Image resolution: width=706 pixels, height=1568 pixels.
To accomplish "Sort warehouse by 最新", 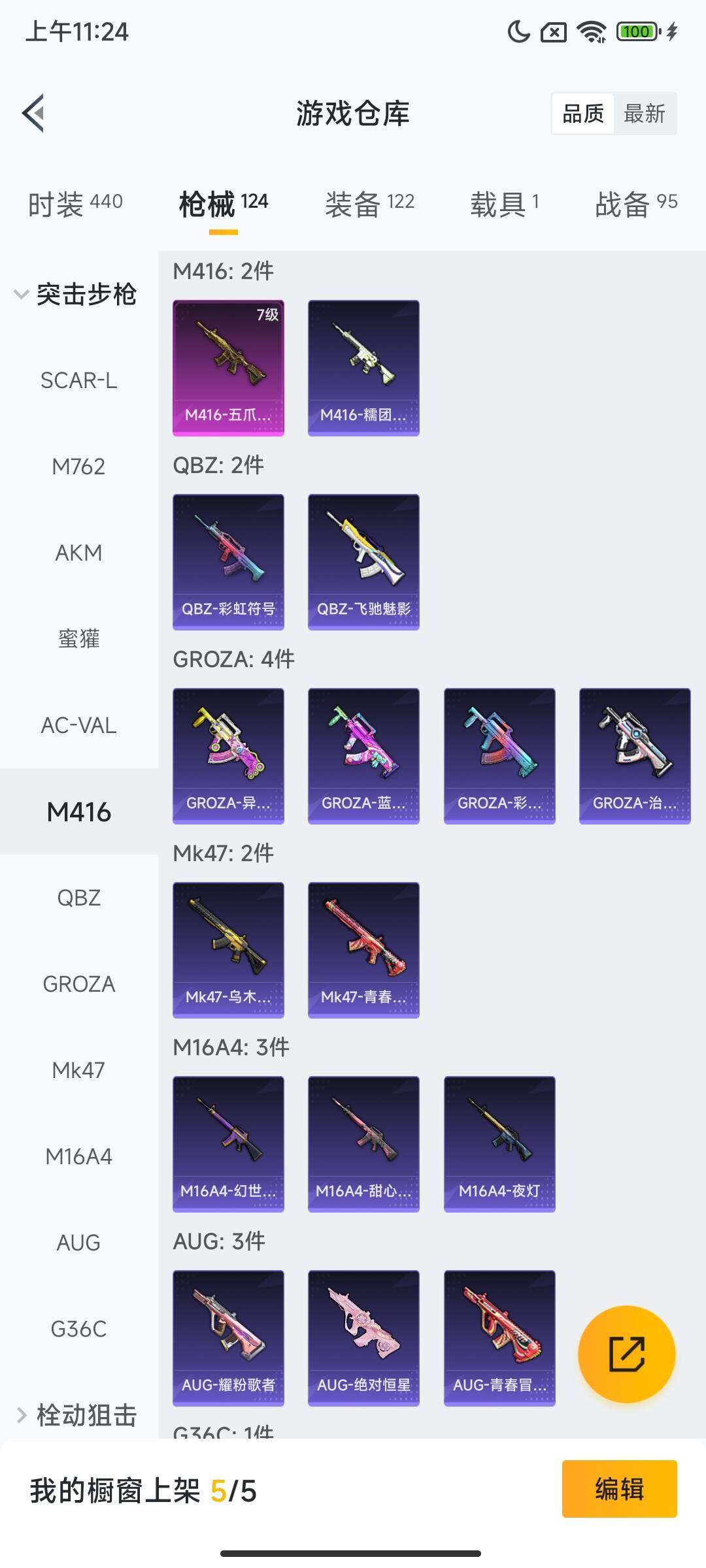I will click(644, 114).
